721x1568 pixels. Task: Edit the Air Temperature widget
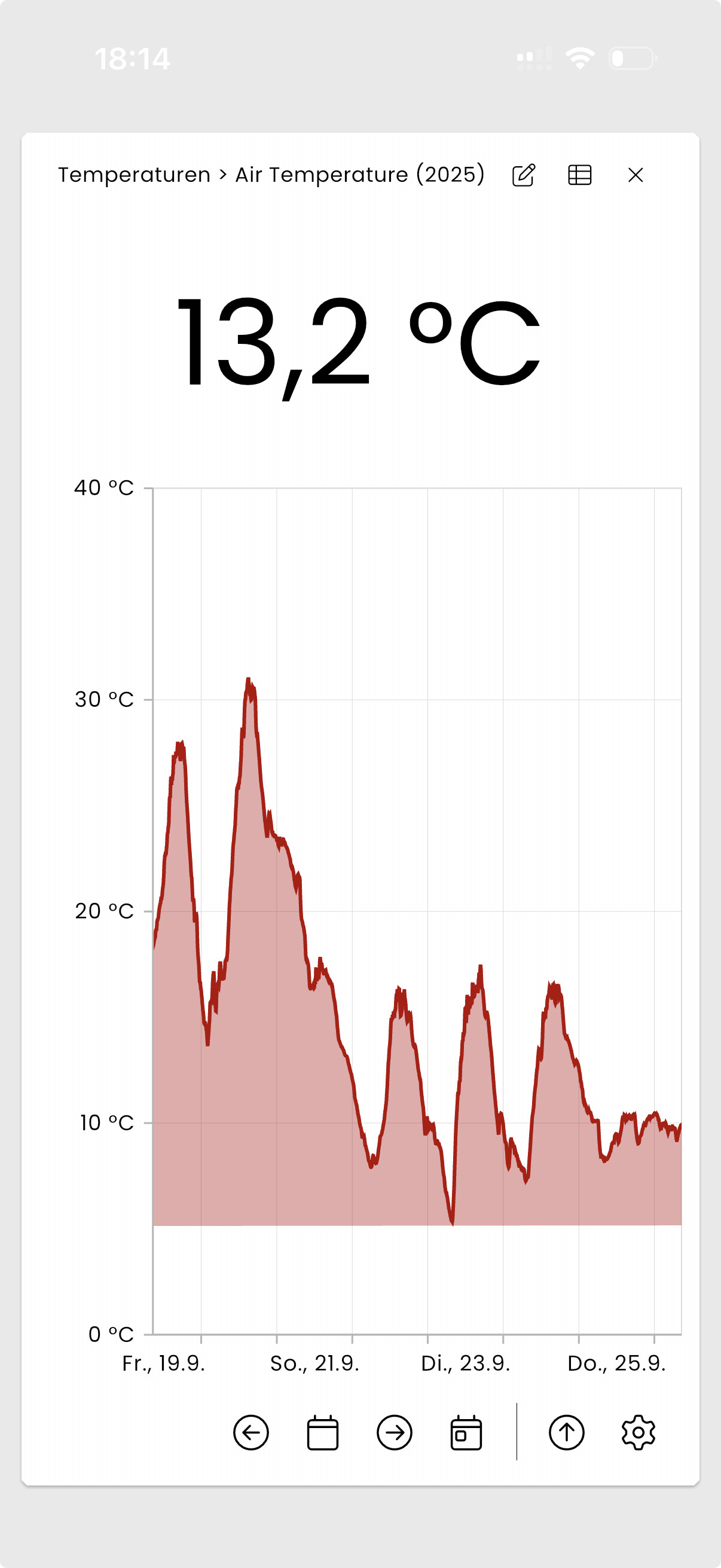point(523,175)
